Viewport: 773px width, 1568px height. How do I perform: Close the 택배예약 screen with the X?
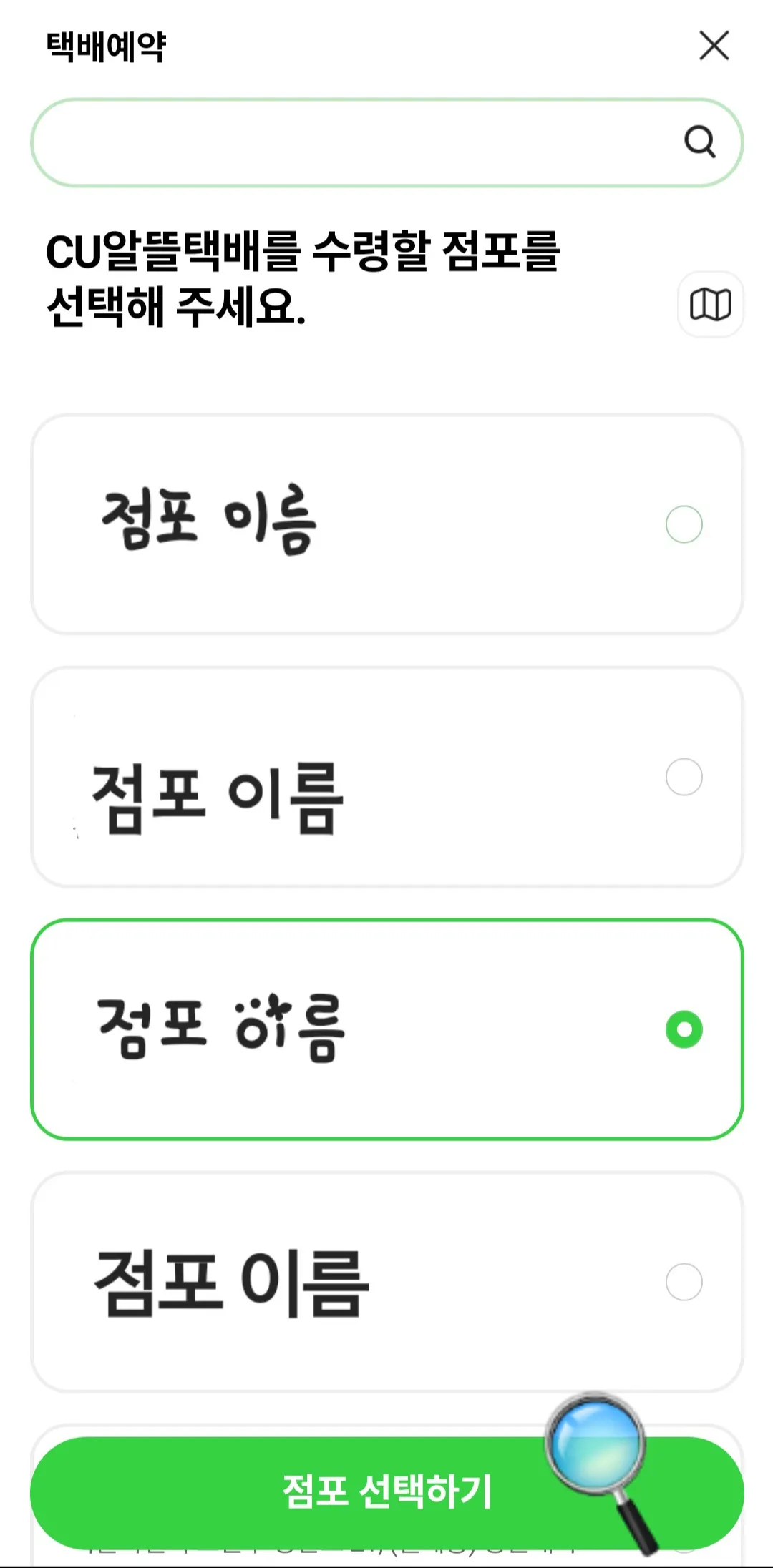[x=714, y=46]
